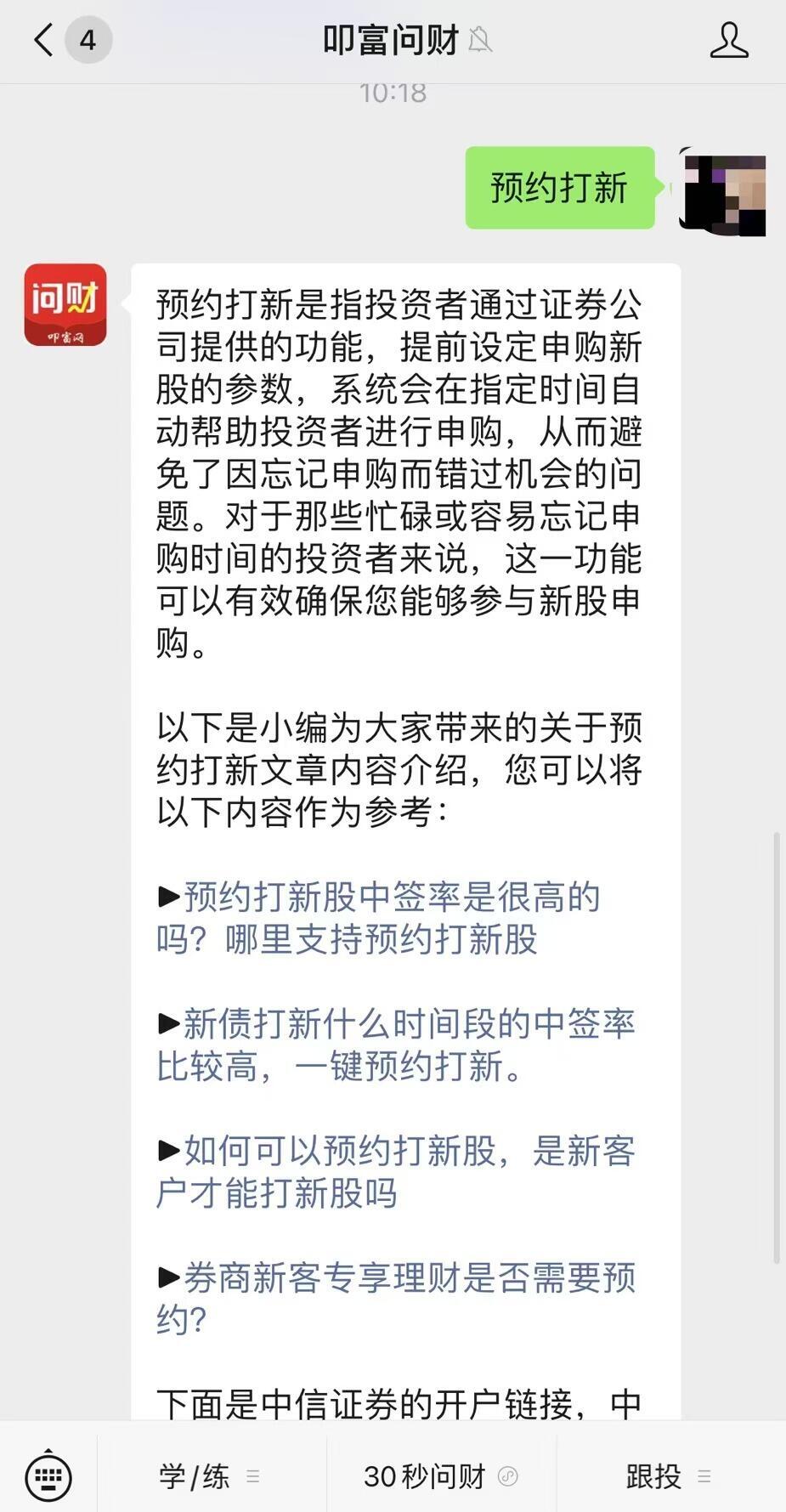Viewport: 786px width, 1512px height.
Task: Tap my own profile avatar
Action: tap(723, 190)
